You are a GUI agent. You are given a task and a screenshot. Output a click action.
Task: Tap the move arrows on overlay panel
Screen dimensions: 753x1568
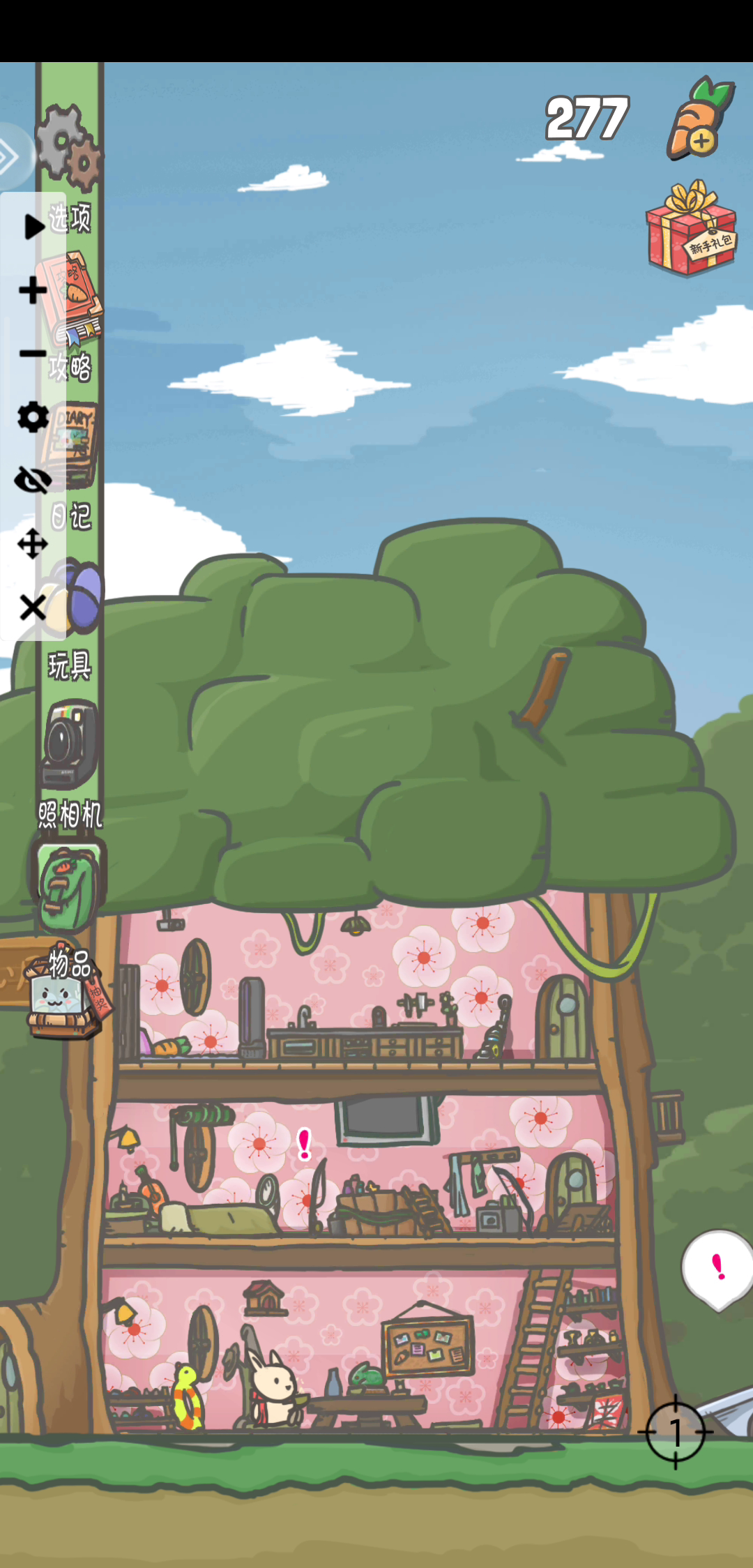[33, 544]
